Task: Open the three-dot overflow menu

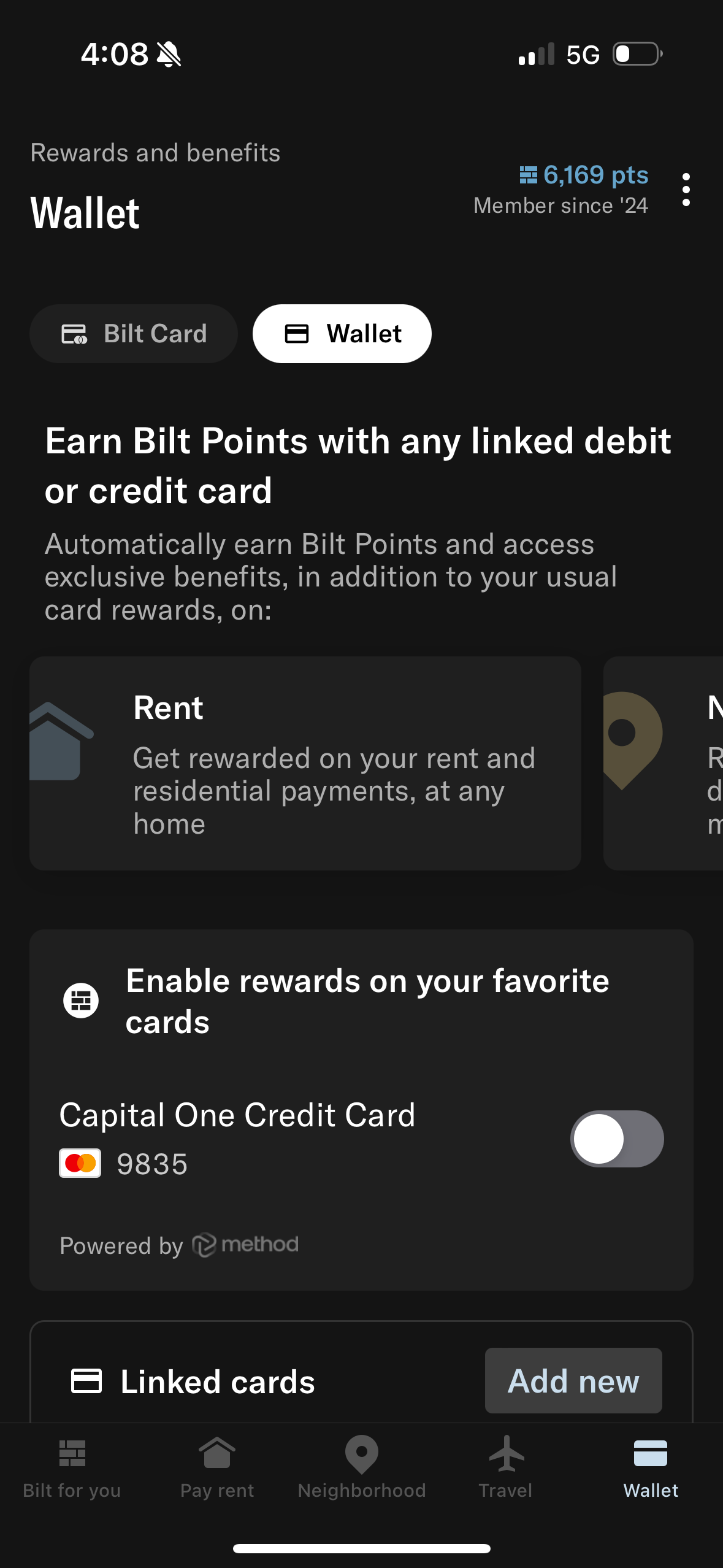Action: (x=686, y=190)
